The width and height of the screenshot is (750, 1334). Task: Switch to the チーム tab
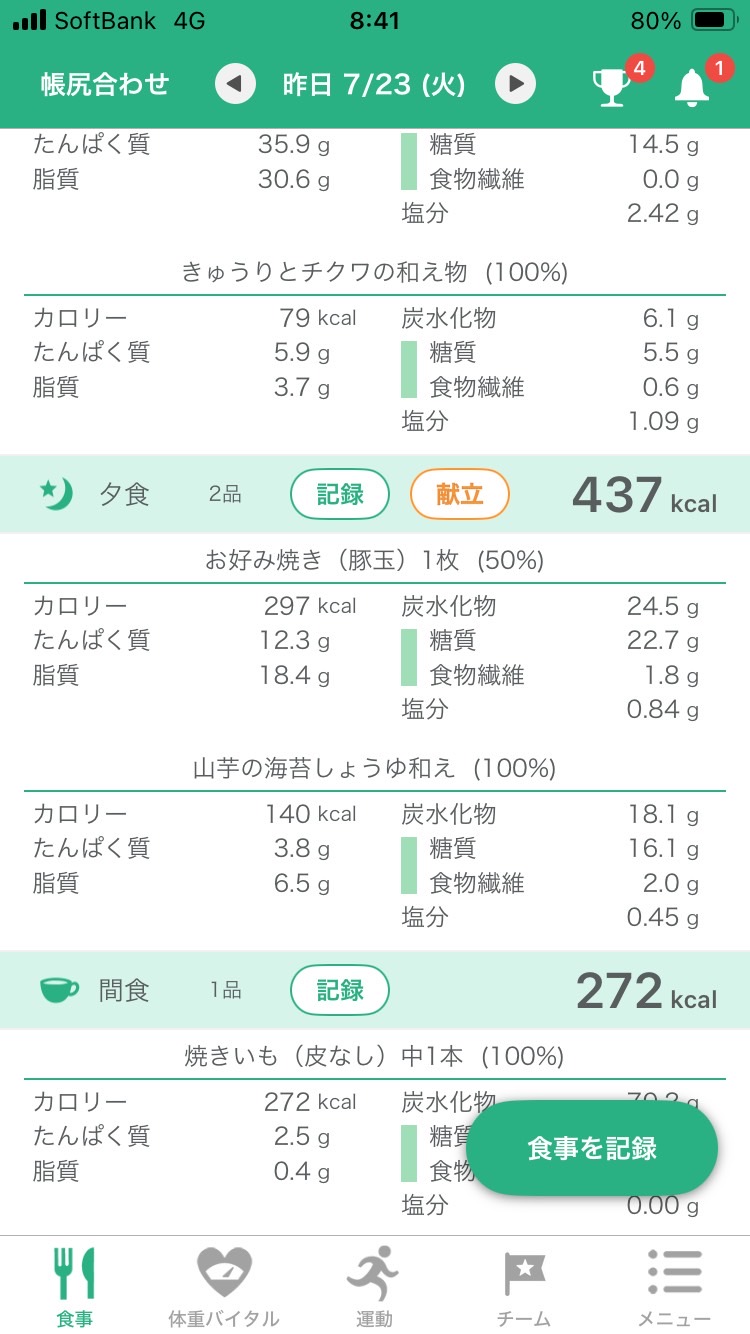[524, 1287]
